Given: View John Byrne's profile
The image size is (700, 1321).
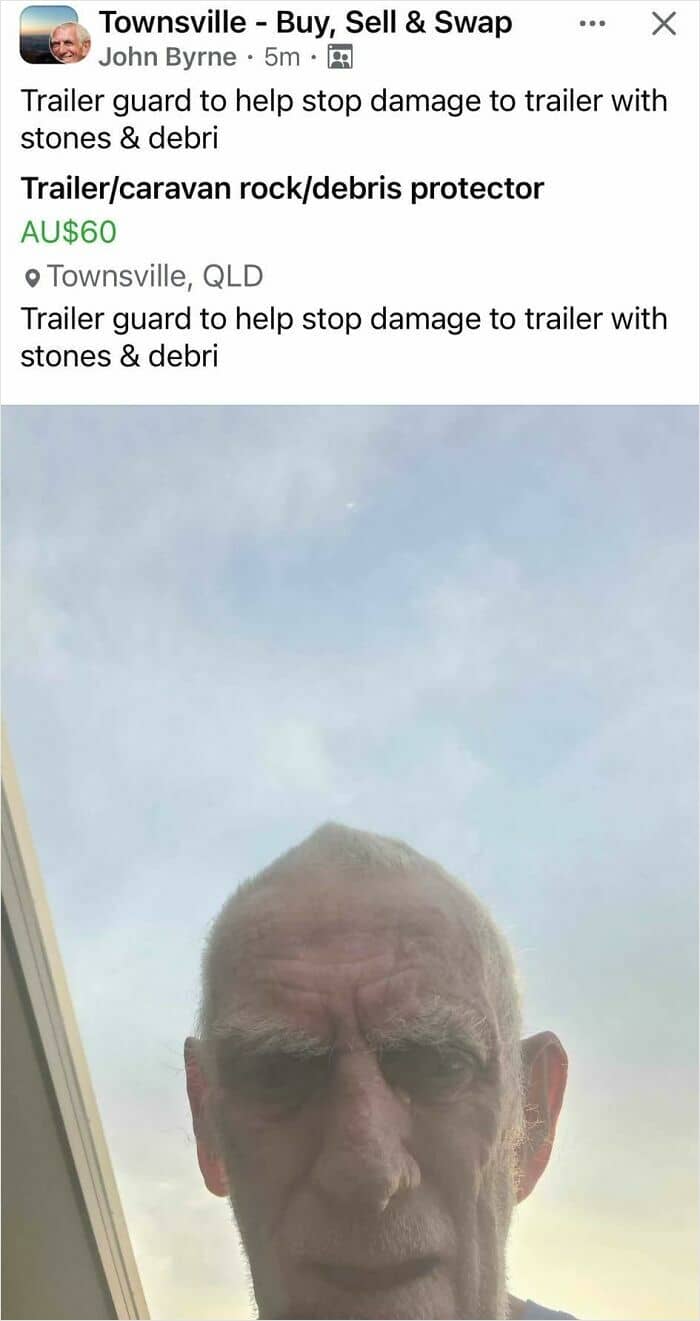Looking at the screenshot, I should pos(167,58).
